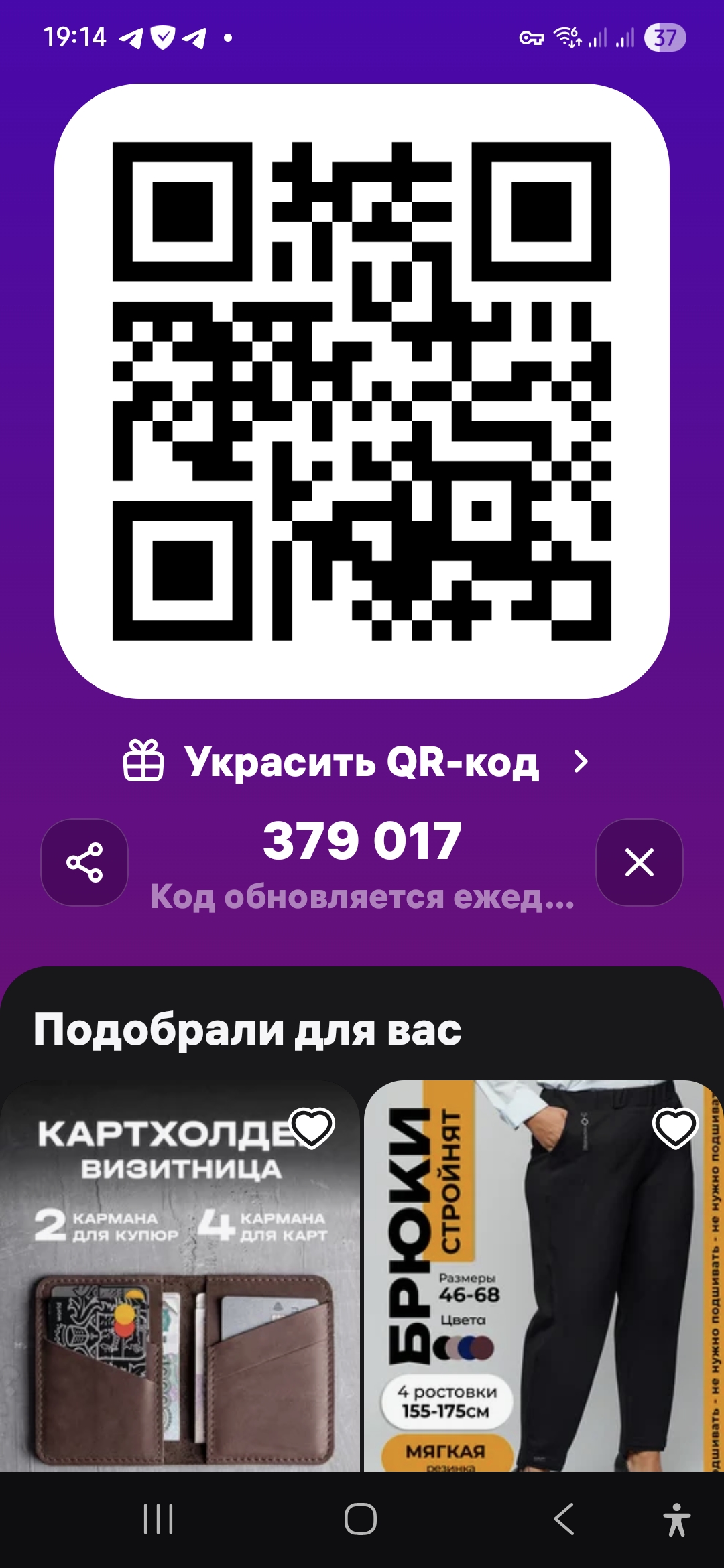This screenshot has width=724, height=1568.
Task: Go back using the system back button
Action: (564, 1519)
